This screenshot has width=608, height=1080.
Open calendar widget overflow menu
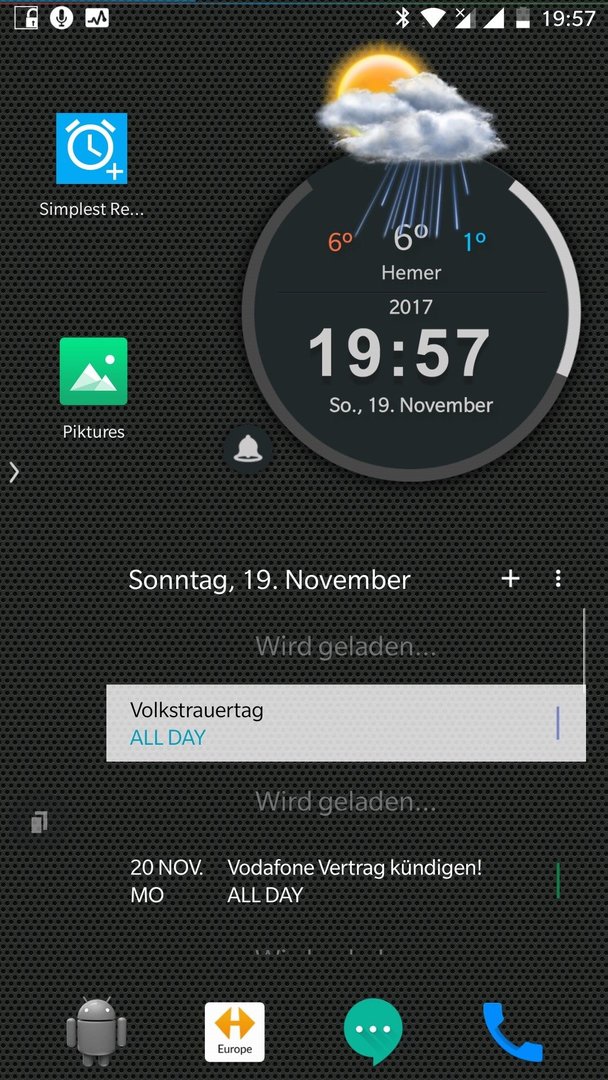[x=558, y=579]
